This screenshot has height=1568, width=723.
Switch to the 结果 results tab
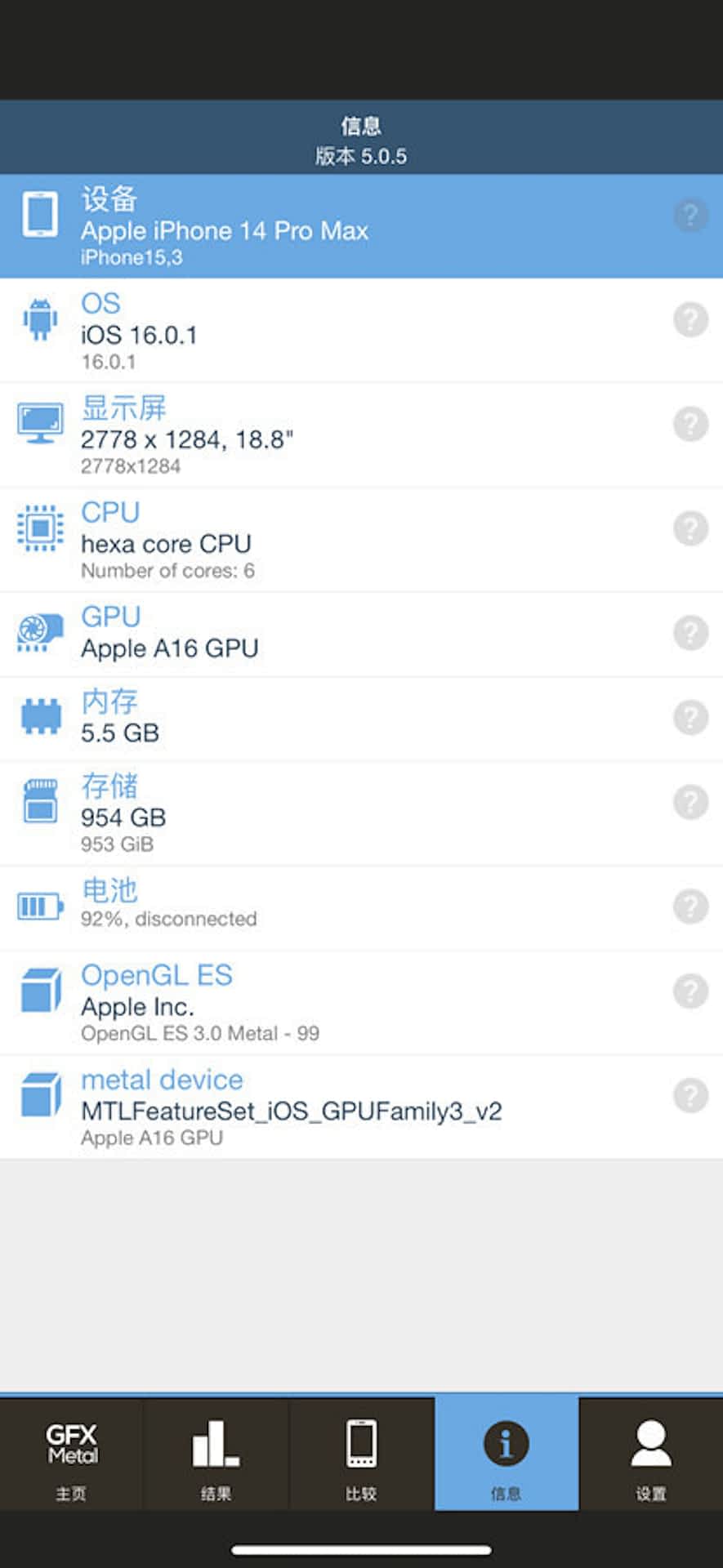[x=216, y=1454]
